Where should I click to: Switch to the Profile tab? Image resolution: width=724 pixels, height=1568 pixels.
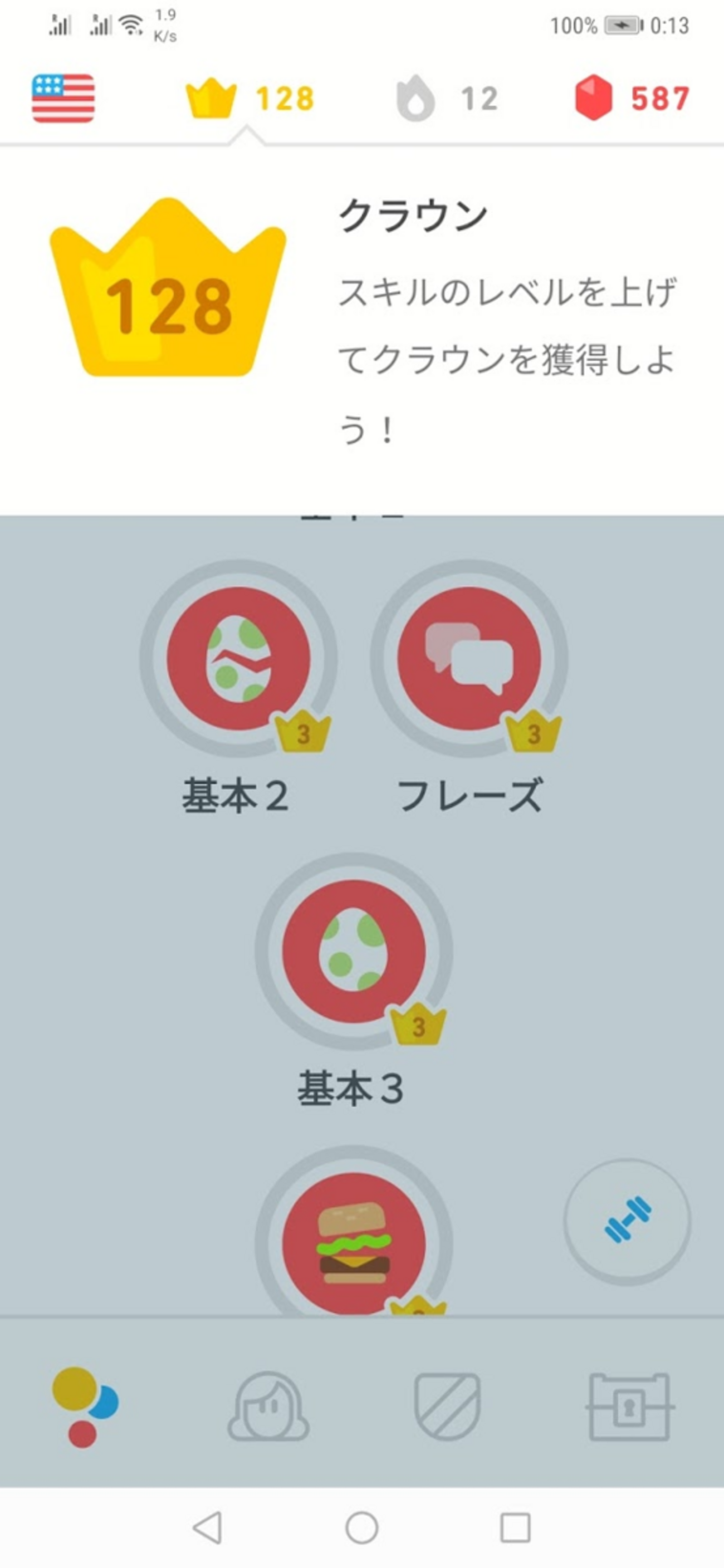268,1407
